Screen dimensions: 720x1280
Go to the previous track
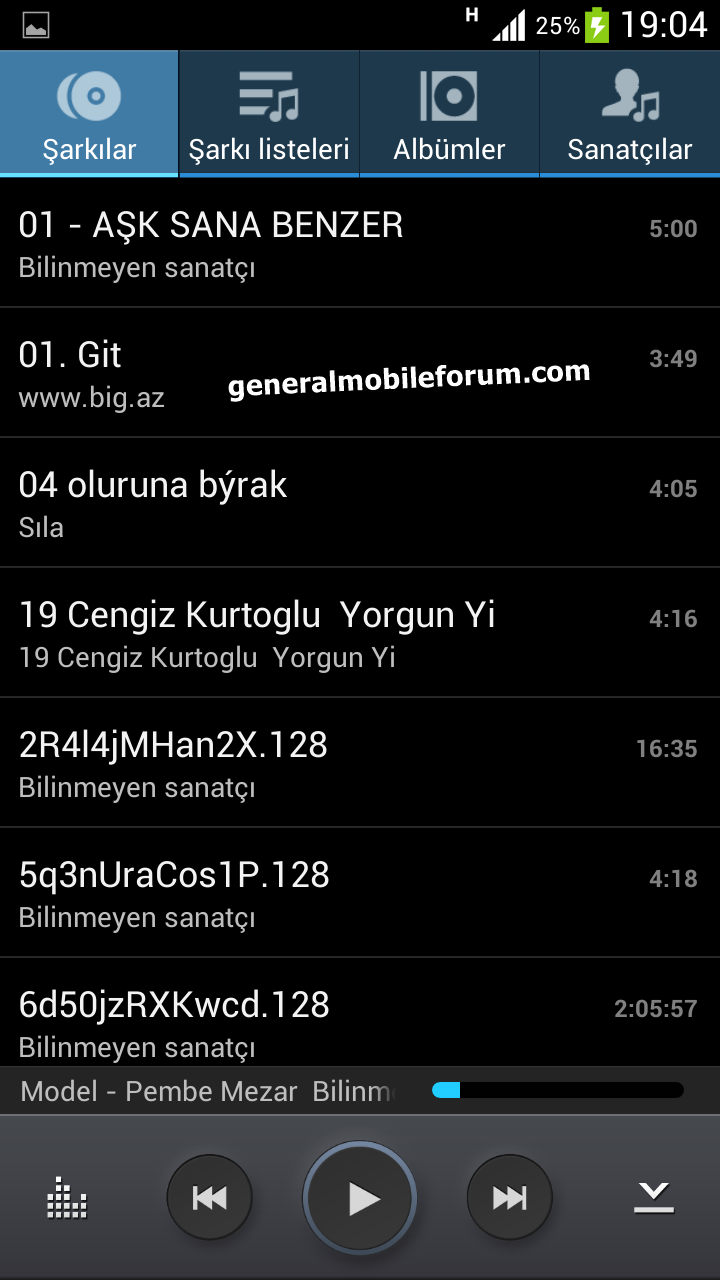[209, 1198]
